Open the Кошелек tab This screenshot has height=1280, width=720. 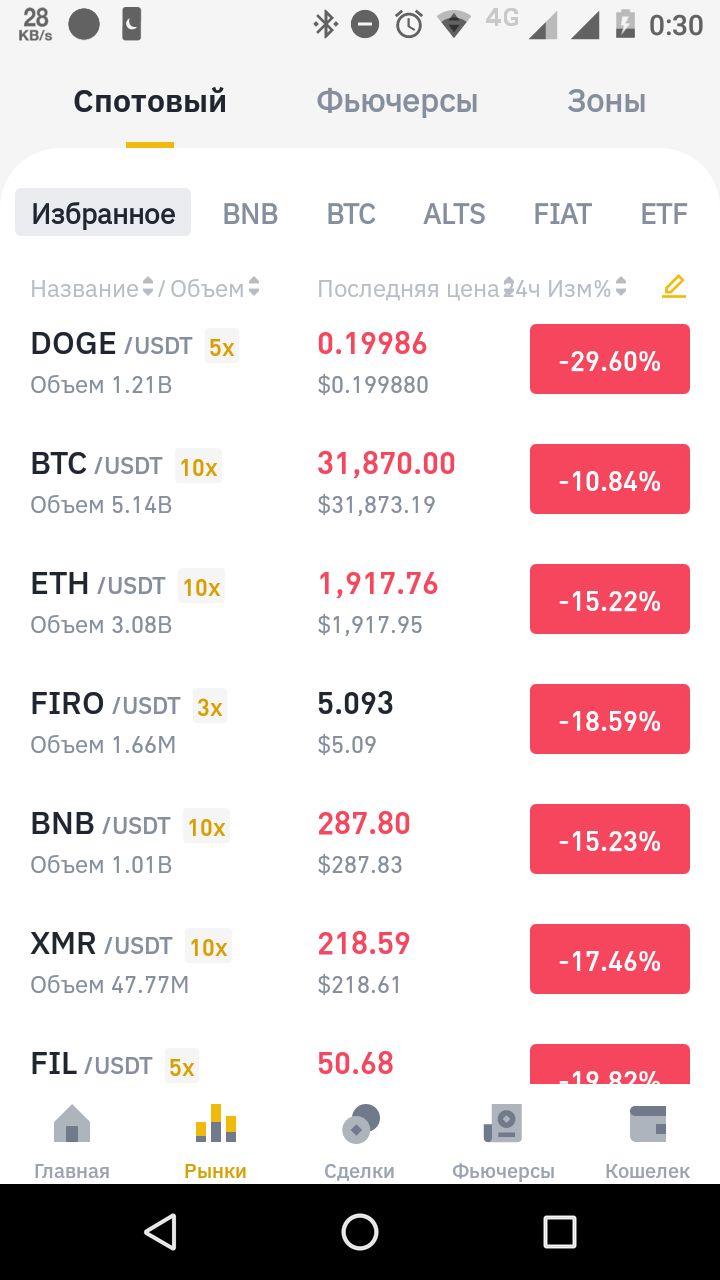click(x=648, y=1141)
